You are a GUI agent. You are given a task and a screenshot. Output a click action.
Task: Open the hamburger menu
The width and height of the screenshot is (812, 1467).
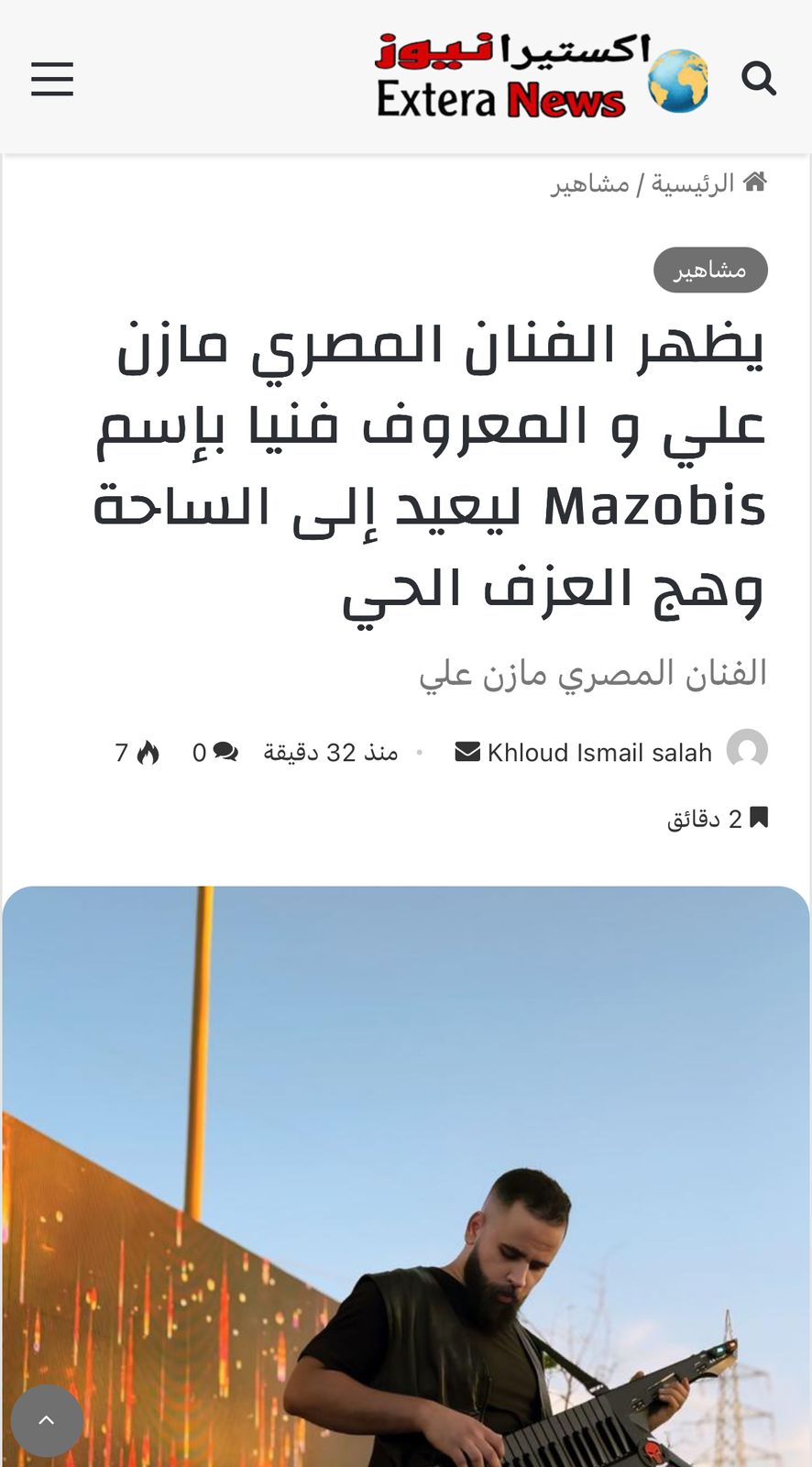pos(52,79)
